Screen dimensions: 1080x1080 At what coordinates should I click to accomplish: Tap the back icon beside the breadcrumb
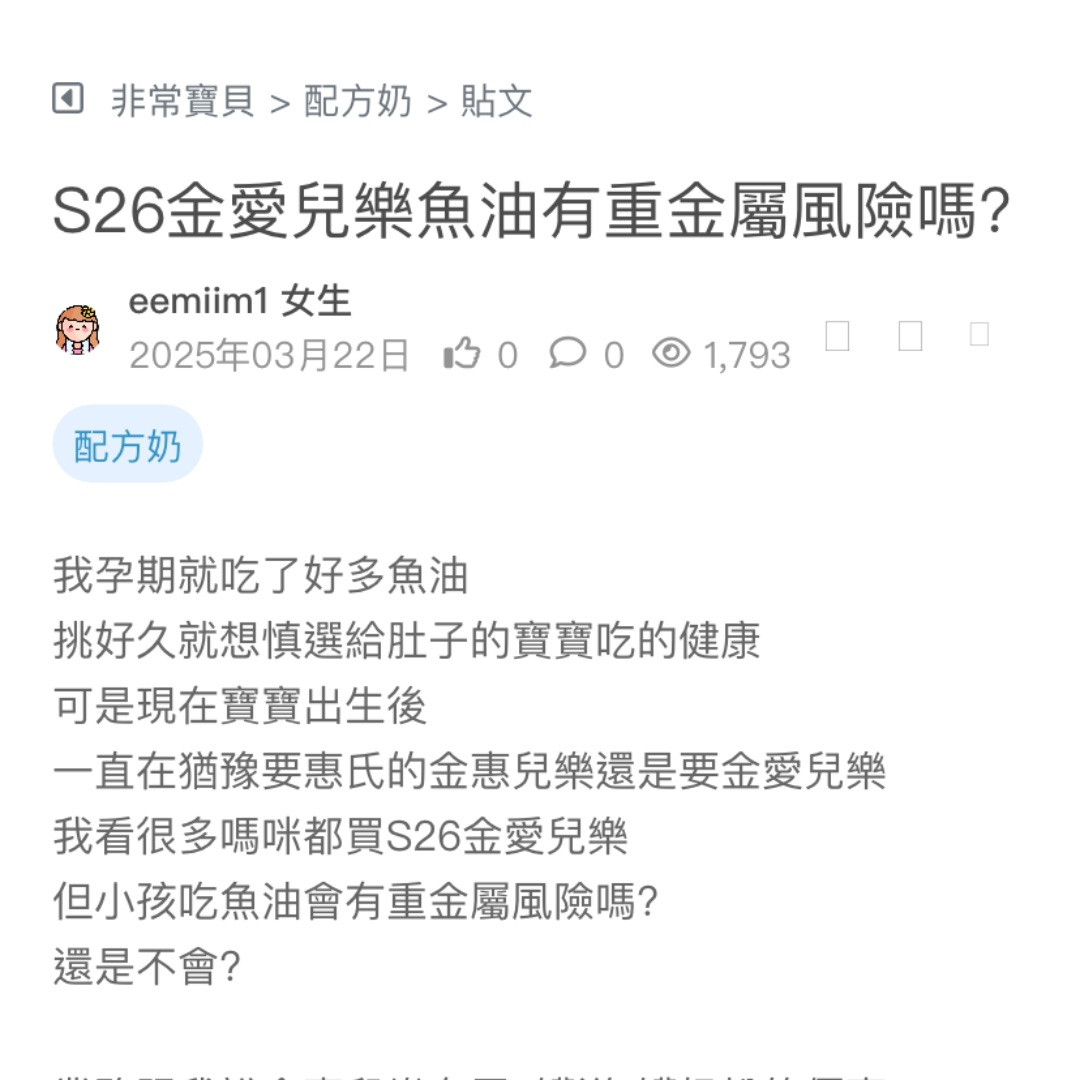[68, 99]
